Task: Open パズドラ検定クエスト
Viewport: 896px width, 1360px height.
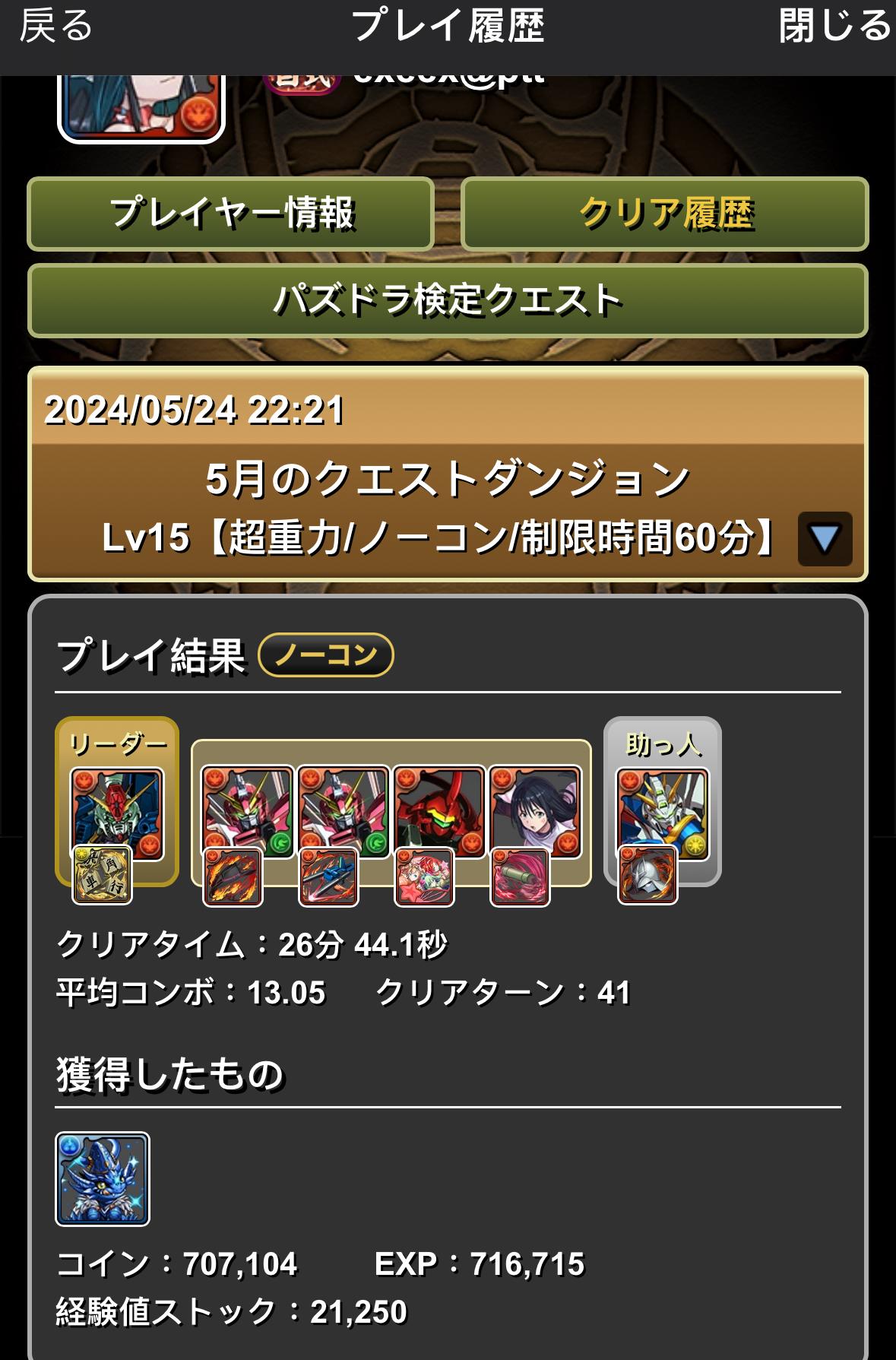Action: (448, 300)
